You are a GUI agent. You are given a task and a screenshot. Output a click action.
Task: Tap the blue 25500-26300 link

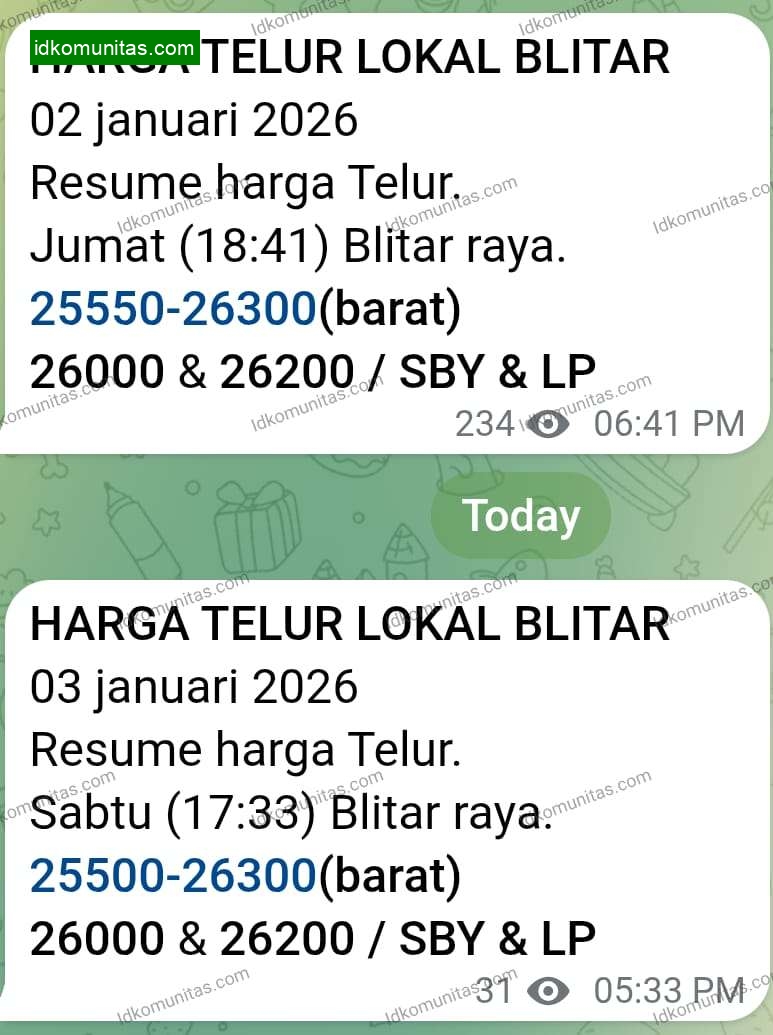pos(173,877)
